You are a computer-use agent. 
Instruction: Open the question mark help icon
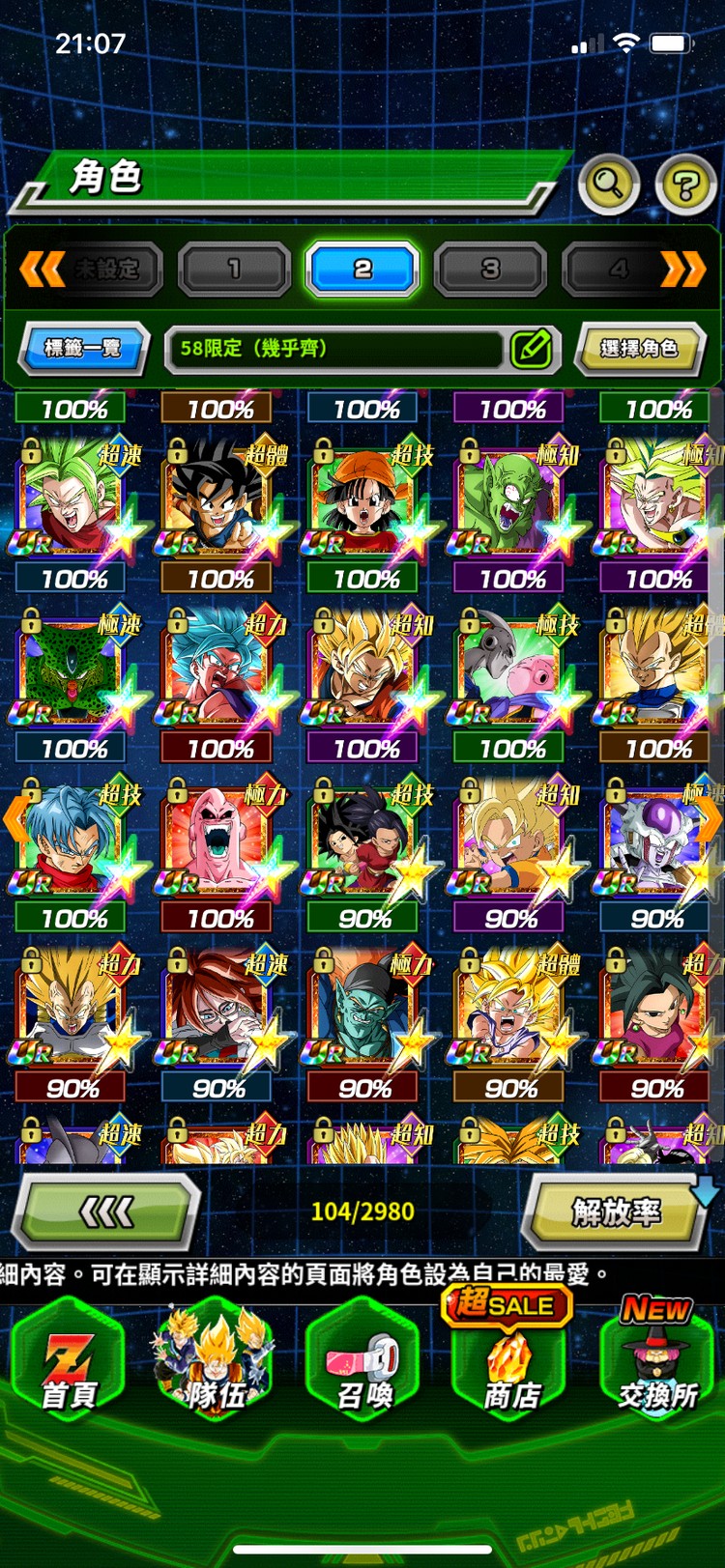click(x=685, y=184)
